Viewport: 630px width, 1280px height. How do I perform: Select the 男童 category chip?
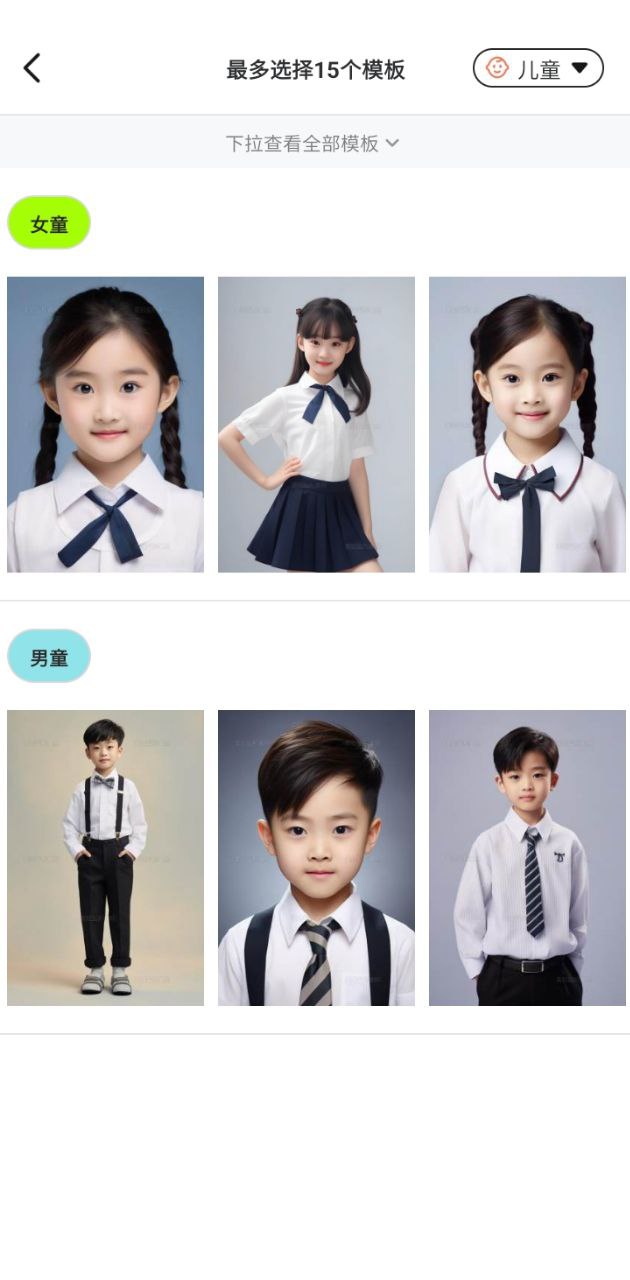coord(49,657)
